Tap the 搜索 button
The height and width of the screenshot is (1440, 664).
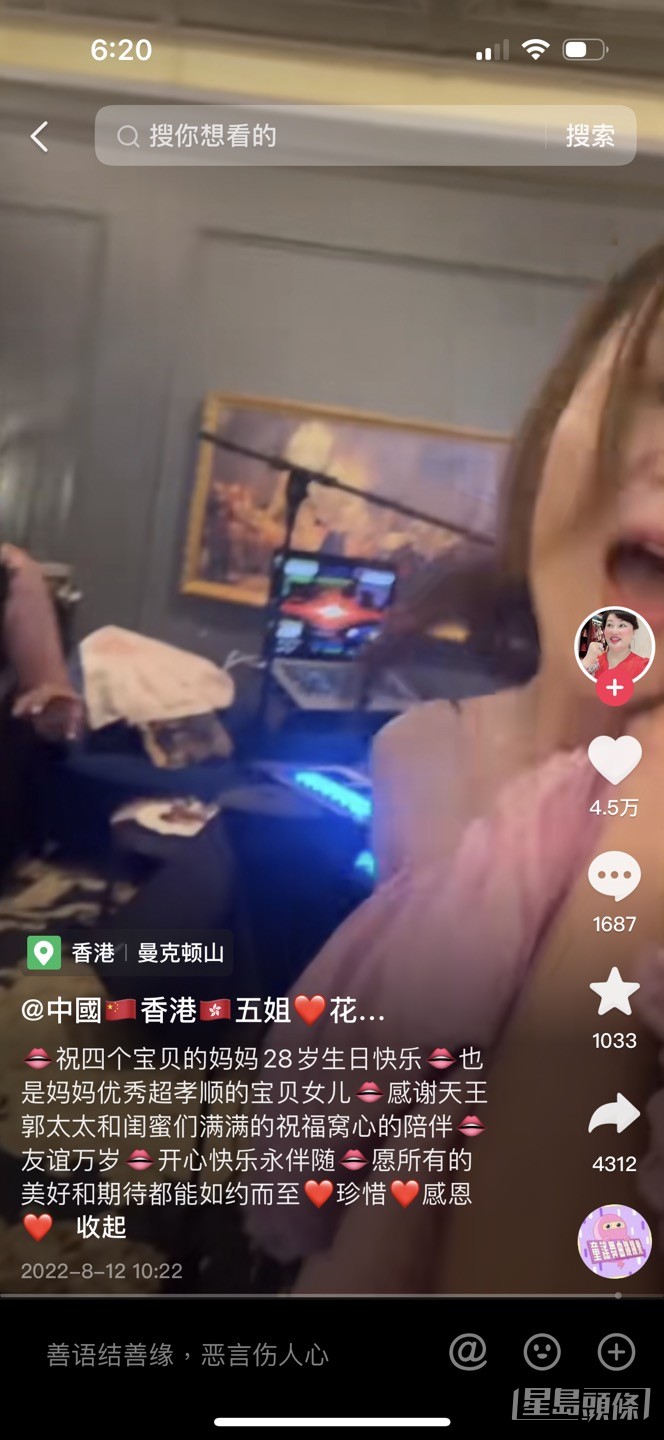(590, 136)
